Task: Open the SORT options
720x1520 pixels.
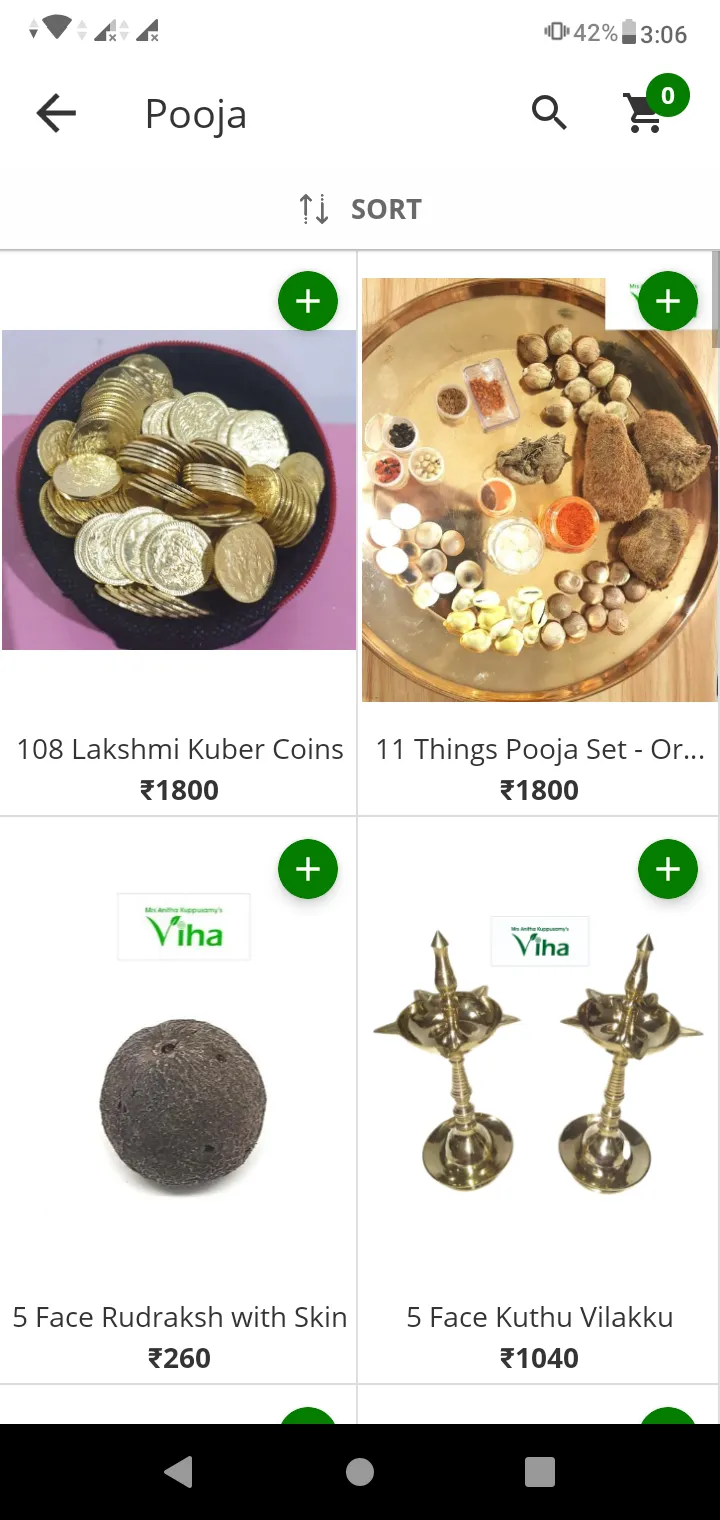Action: pos(386,208)
